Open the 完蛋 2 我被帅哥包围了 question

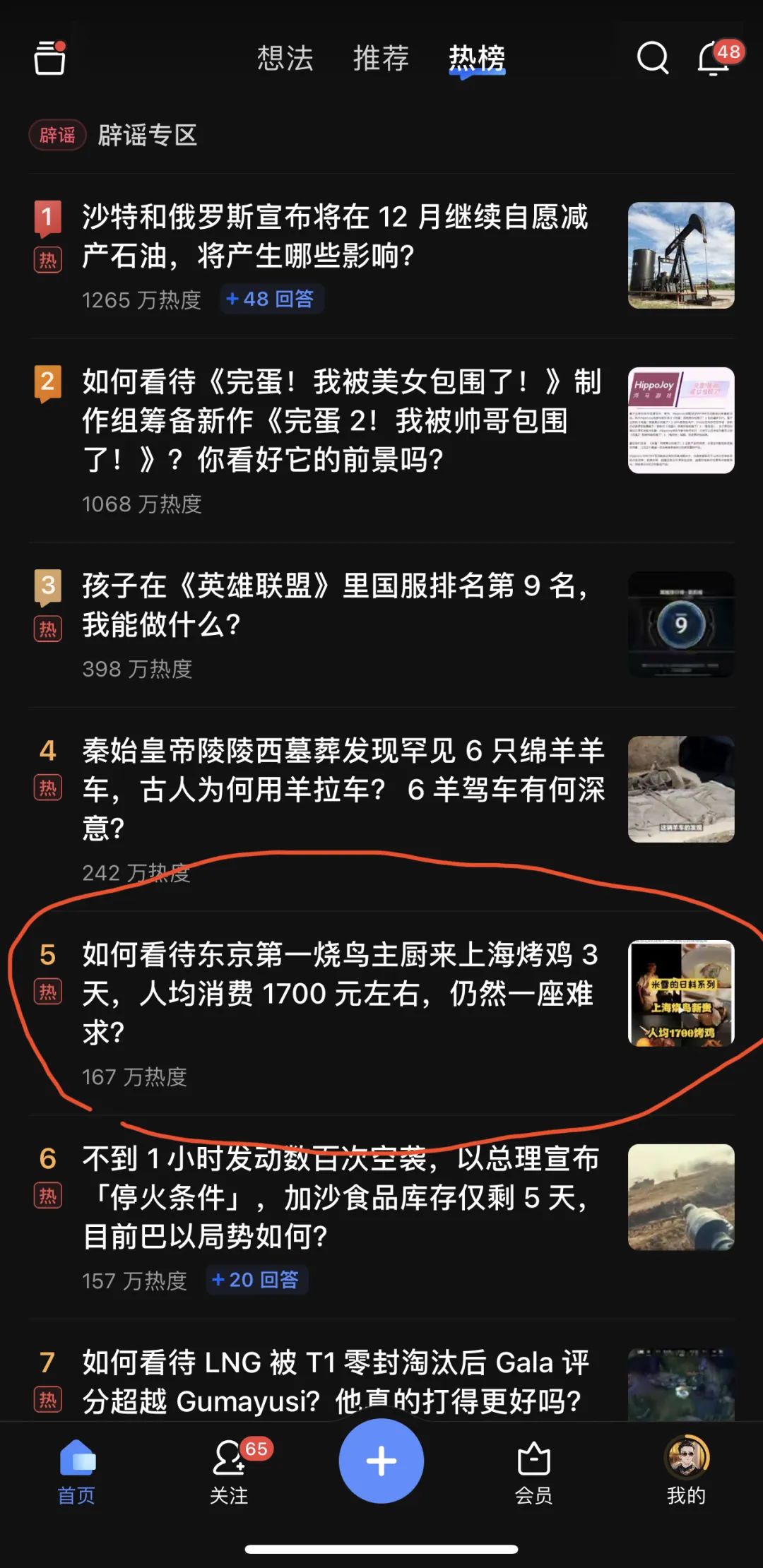click(x=342, y=420)
